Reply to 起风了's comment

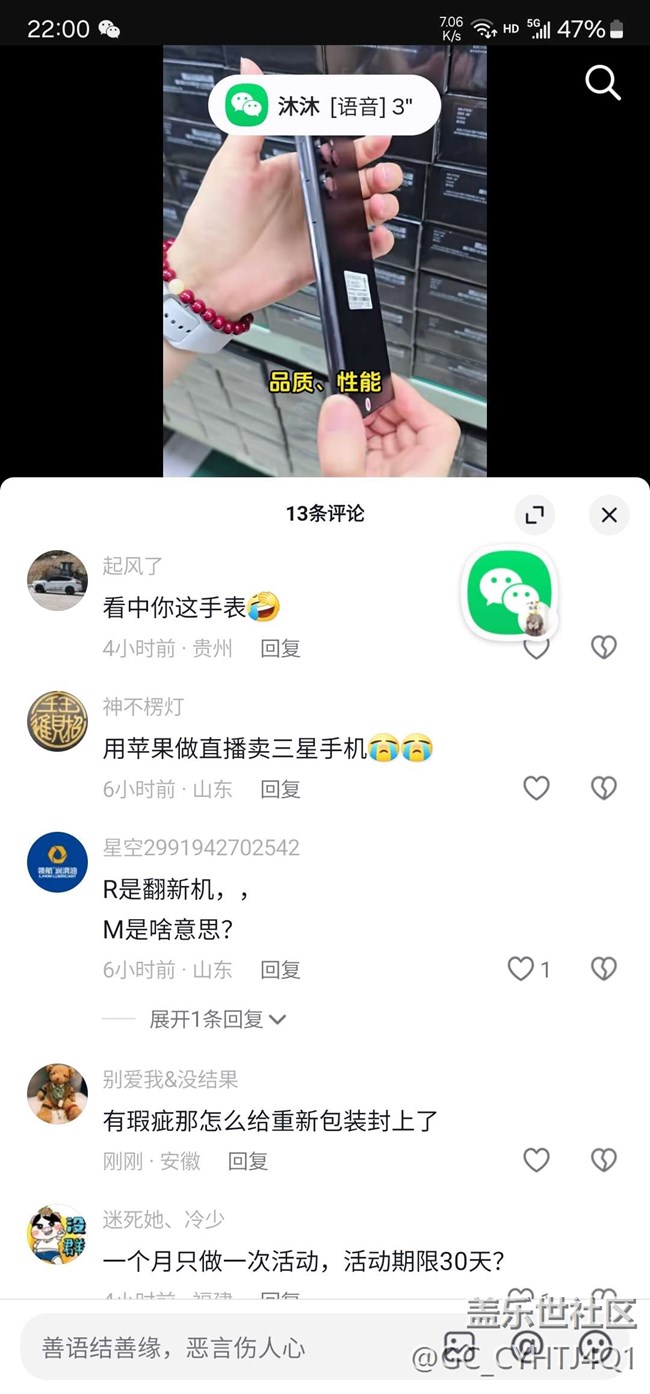[x=280, y=648]
